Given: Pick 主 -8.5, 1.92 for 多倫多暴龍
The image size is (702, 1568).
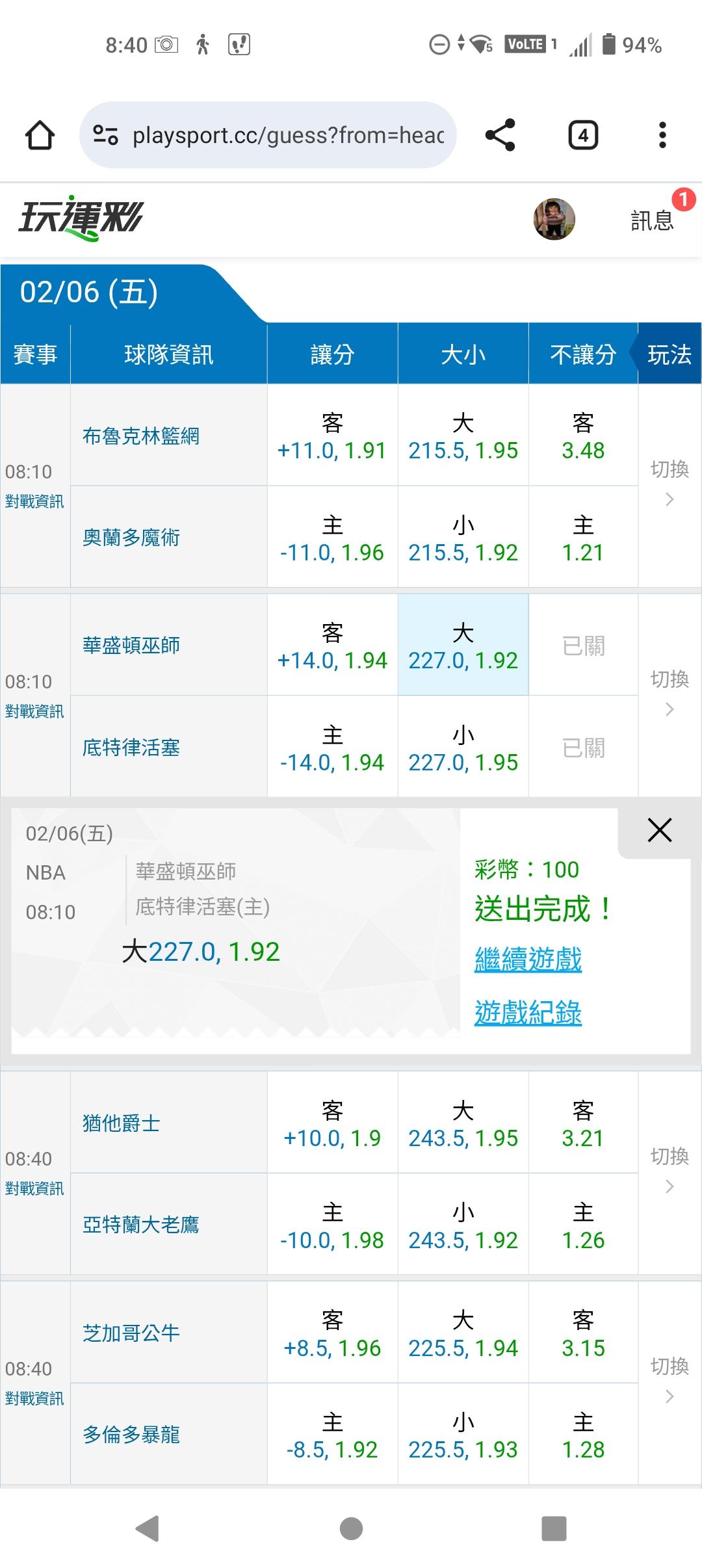Looking at the screenshot, I should 332,1435.
